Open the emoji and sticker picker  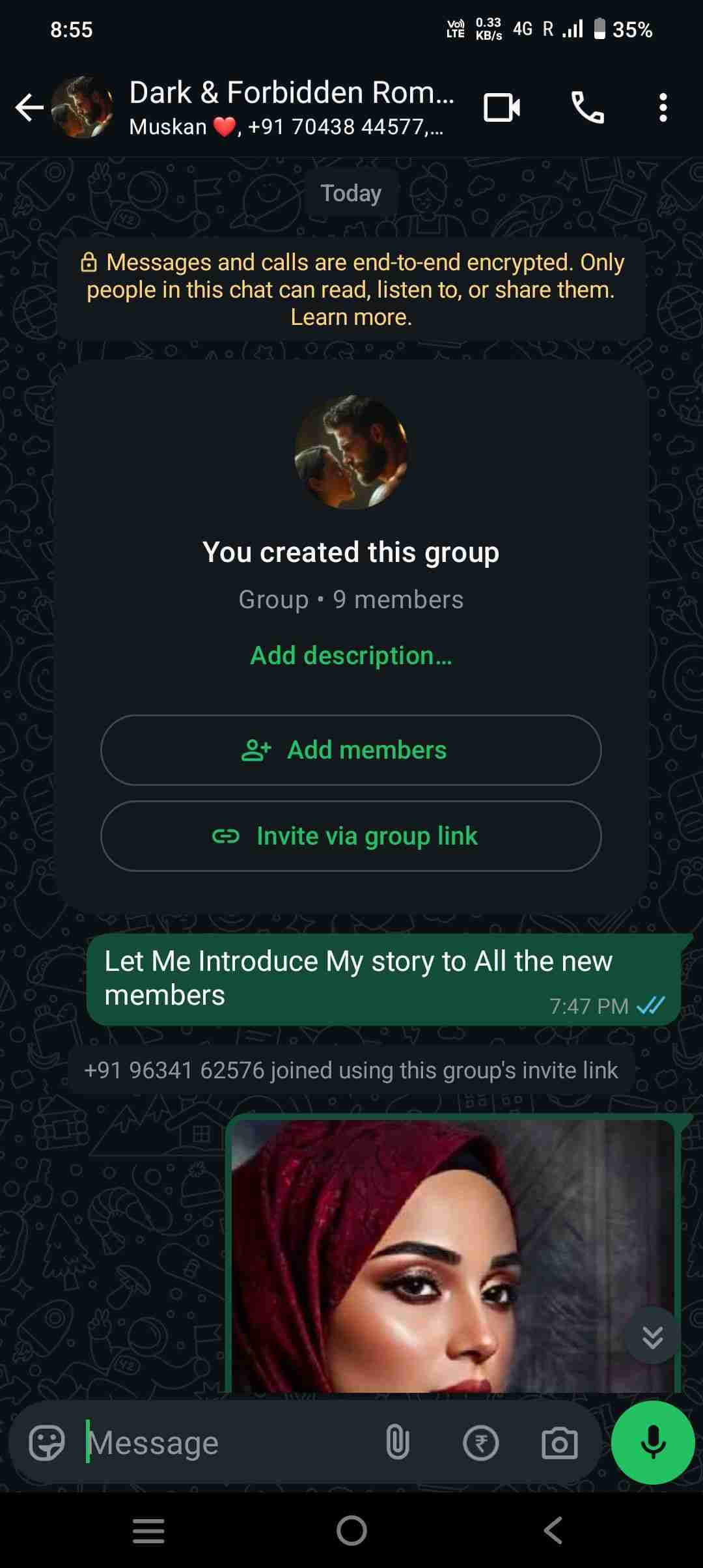pos(47,1443)
